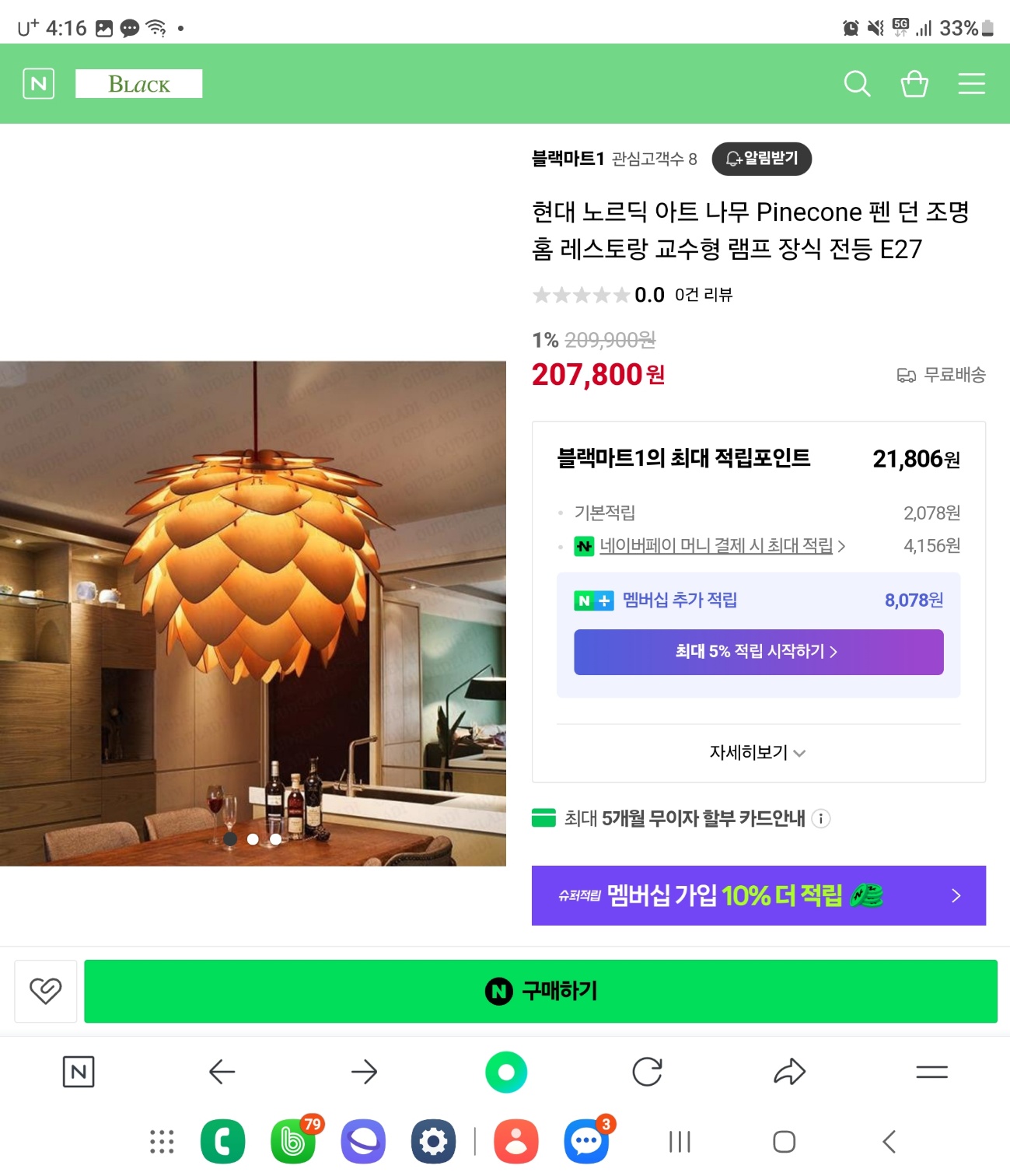Tap the 구매하기 purchase button
This screenshot has height=1176, width=1010.
coord(540,991)
